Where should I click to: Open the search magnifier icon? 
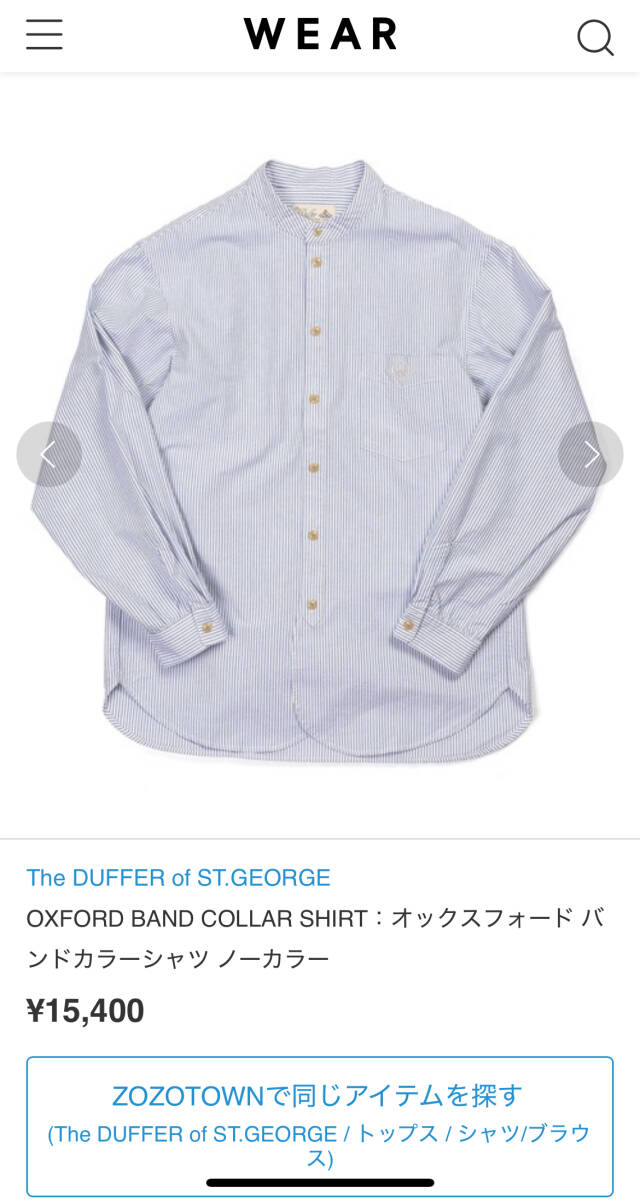(x=595, y=37)
